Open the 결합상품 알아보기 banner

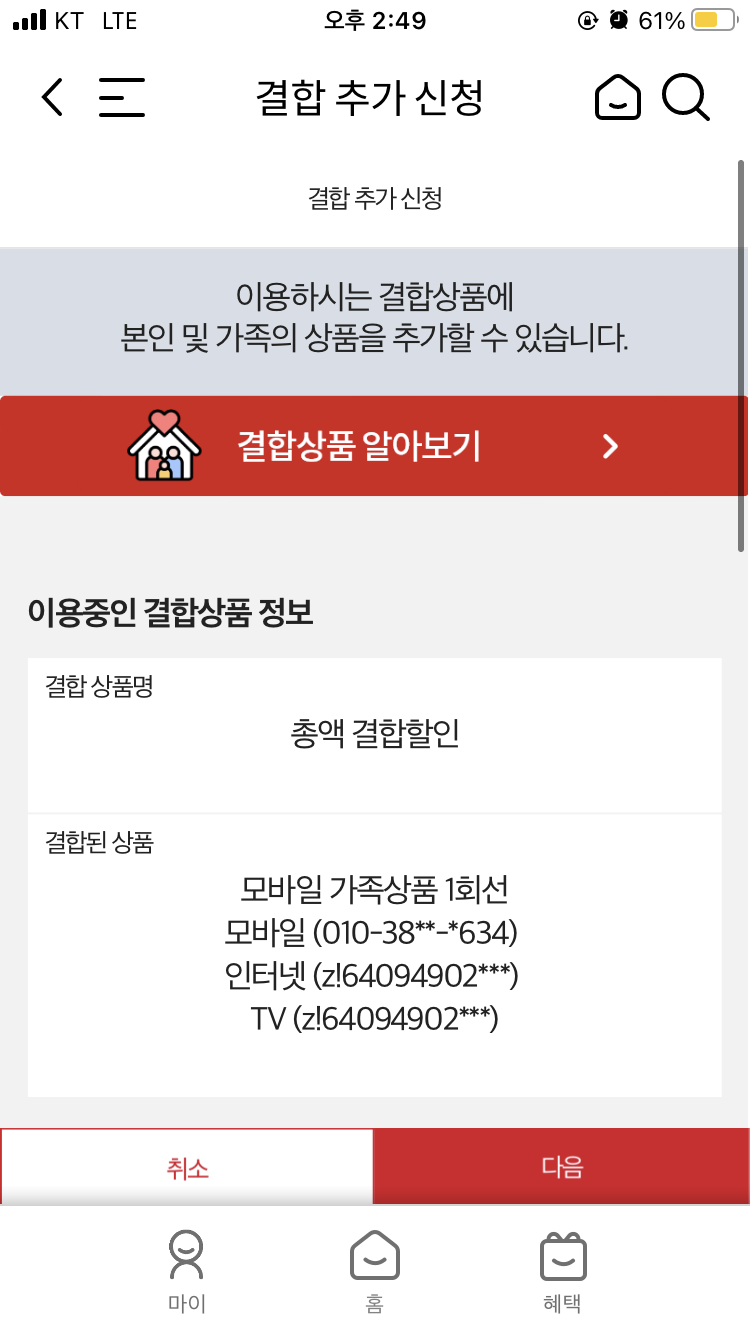click(374, 446)
